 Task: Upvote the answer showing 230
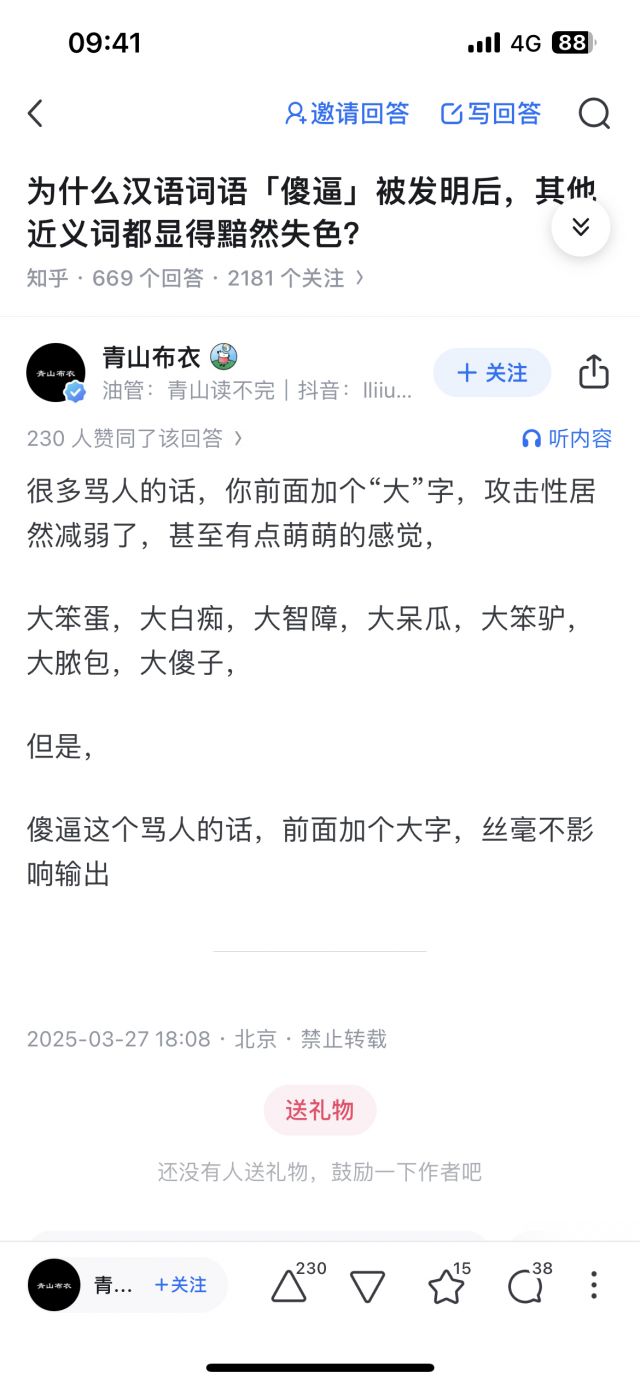290,1286
